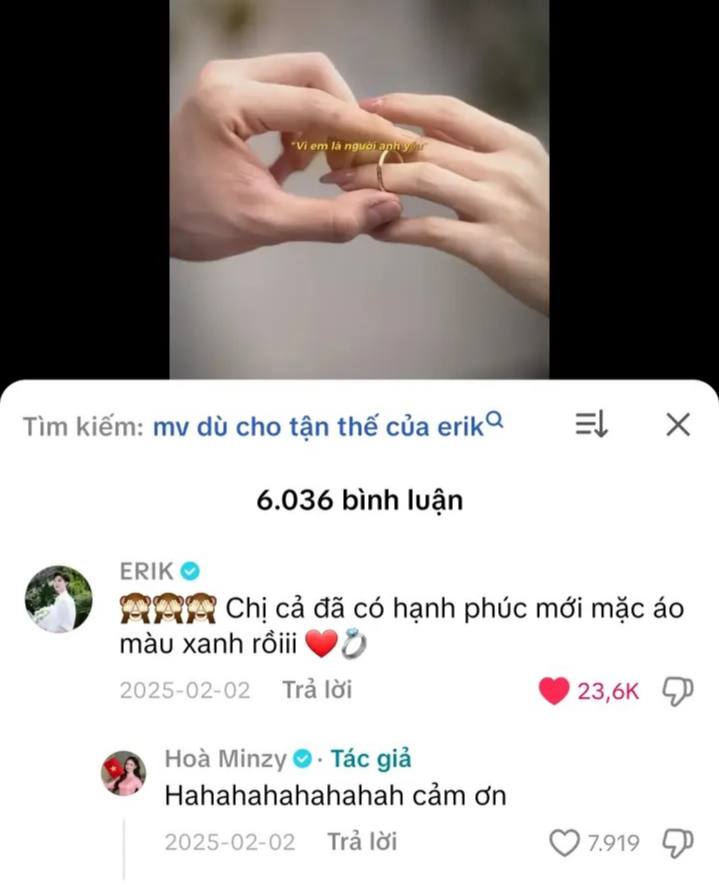The height and width of the screenshot is (887, 719).
Task: Dislike Hoà Minzy's reply
Action: click(x=678, y=843)
